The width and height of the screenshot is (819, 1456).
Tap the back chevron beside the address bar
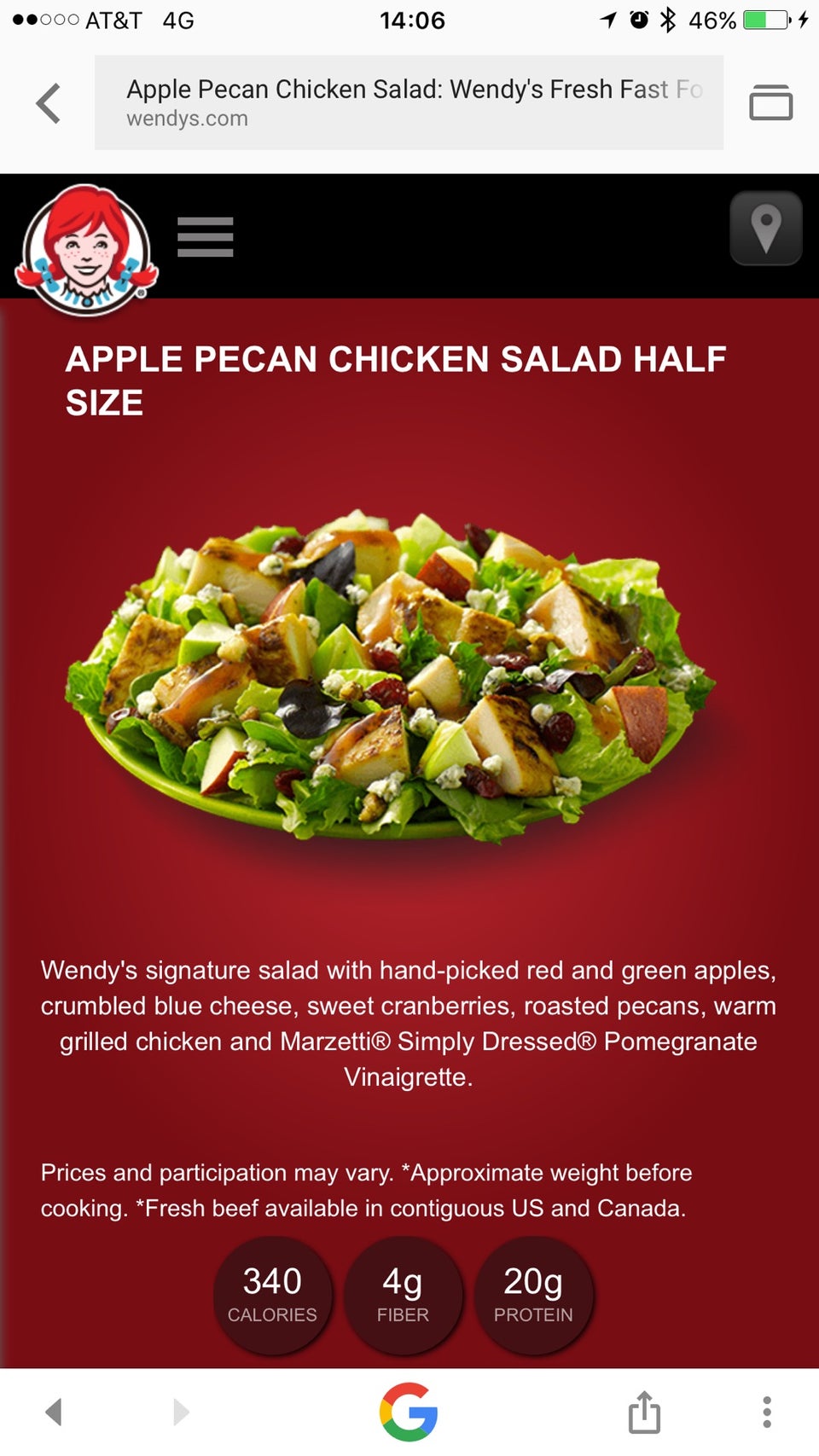[49, 103]
